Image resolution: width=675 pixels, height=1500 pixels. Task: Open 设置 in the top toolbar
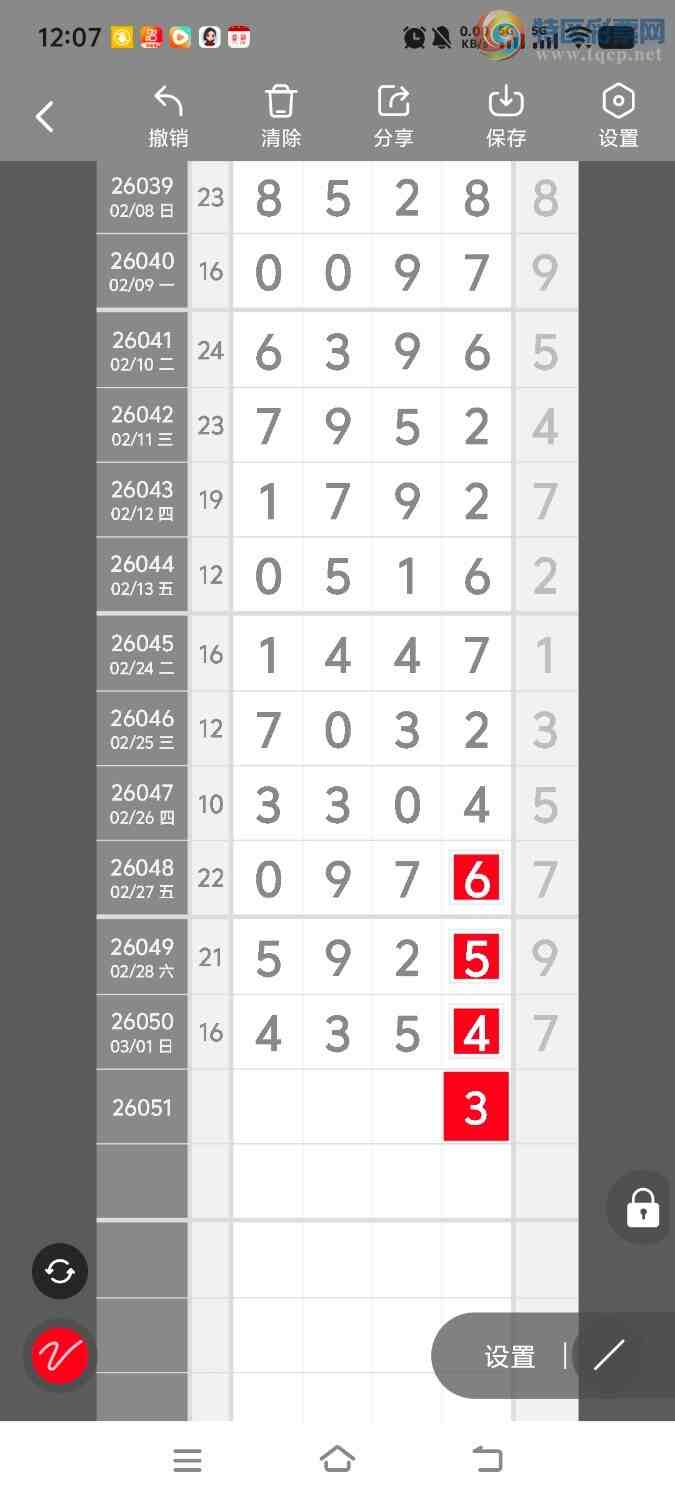pos(618,117)
